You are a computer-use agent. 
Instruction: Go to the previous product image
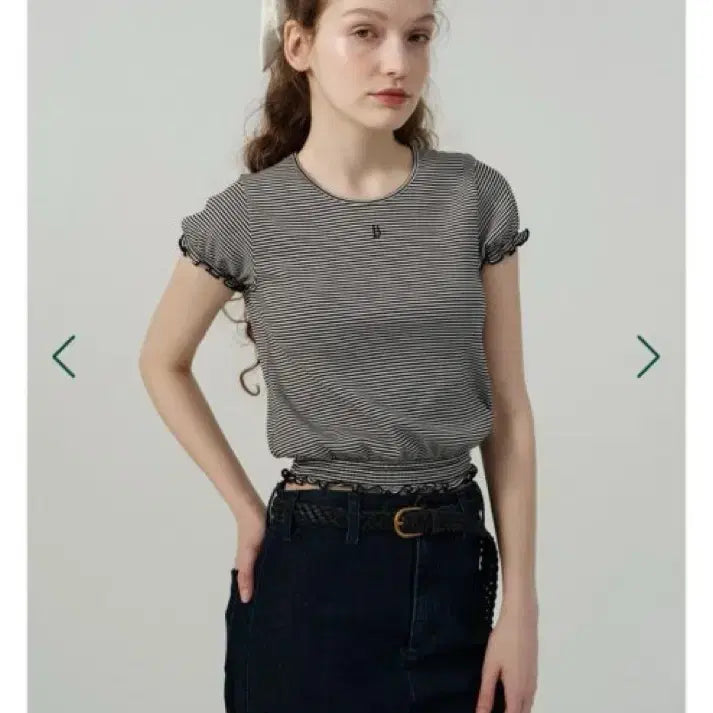click(x=64, y=356)
